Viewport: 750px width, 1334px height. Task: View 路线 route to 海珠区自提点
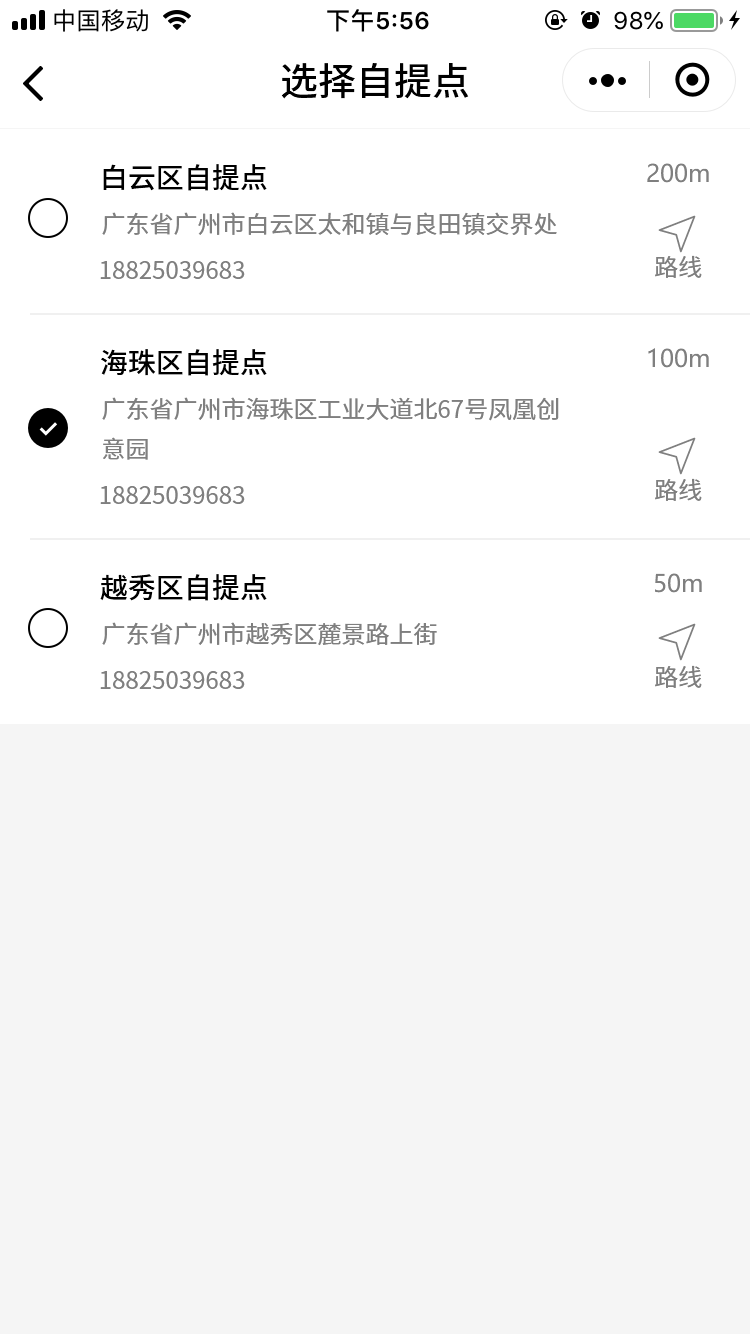[678, 470]
